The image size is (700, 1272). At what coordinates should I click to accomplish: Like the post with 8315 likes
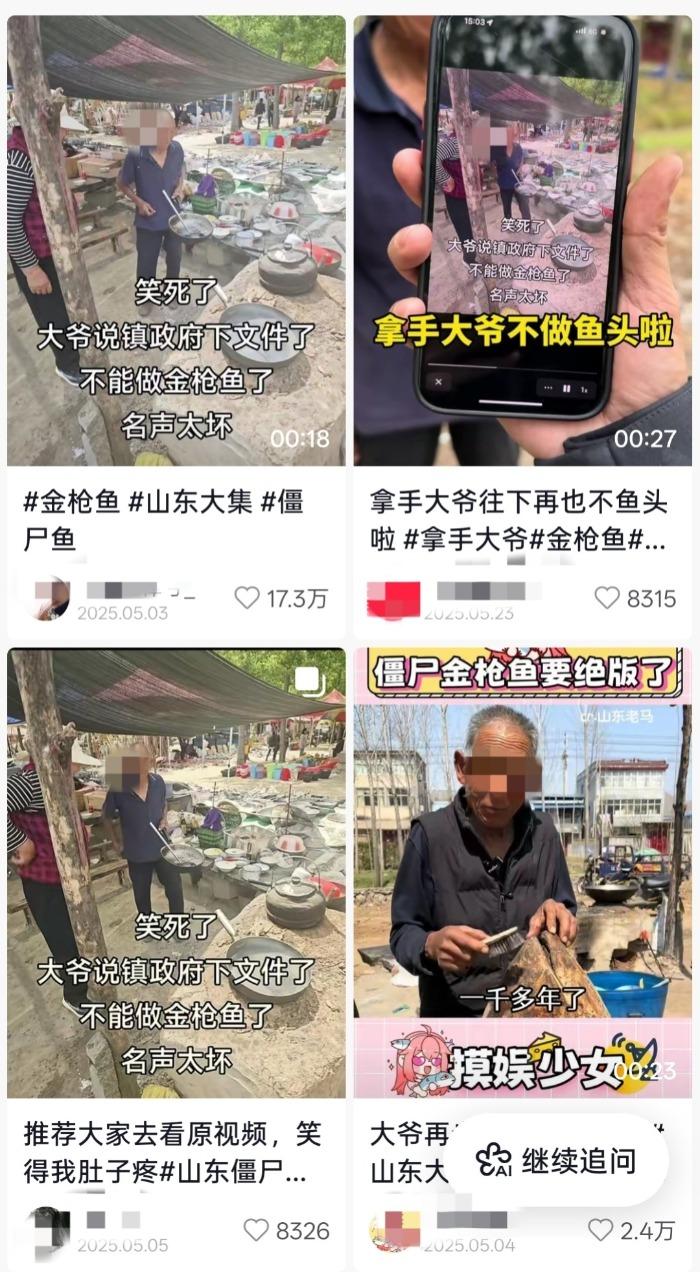pyautogui.click(x=607, y=598)
